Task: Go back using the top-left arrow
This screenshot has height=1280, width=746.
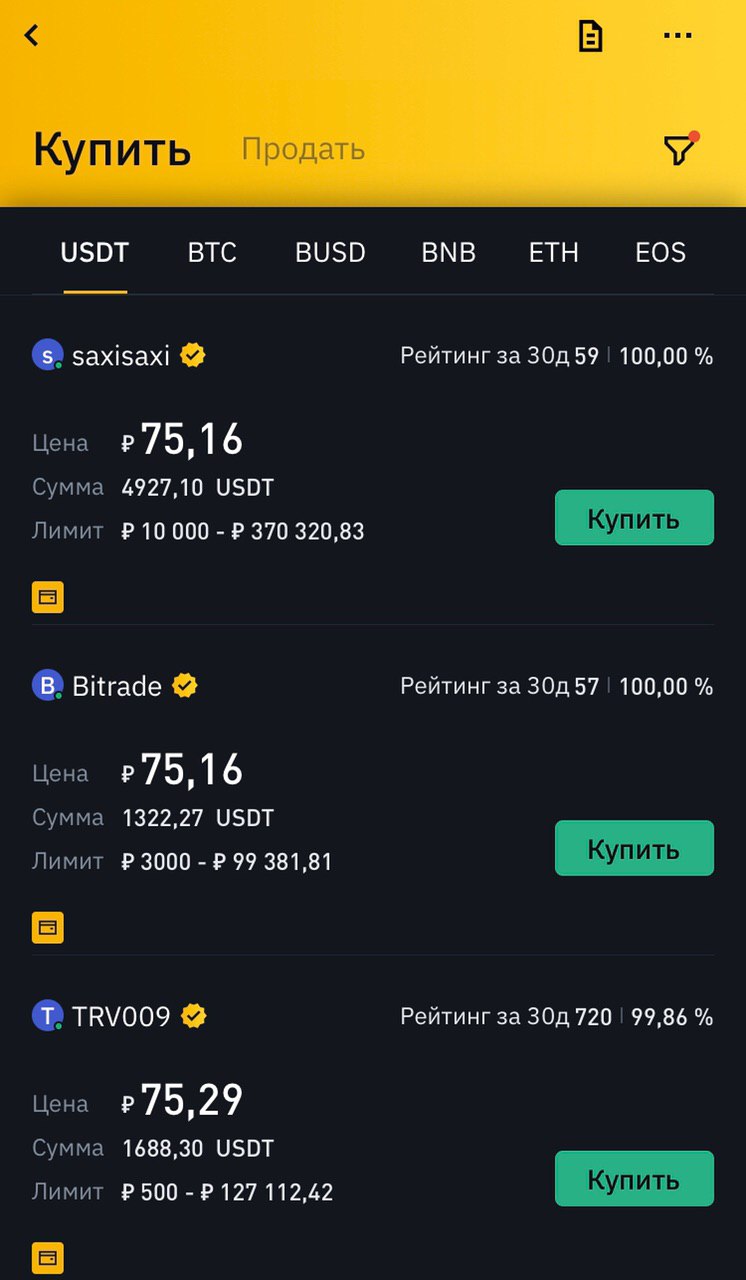Action: 32,36
